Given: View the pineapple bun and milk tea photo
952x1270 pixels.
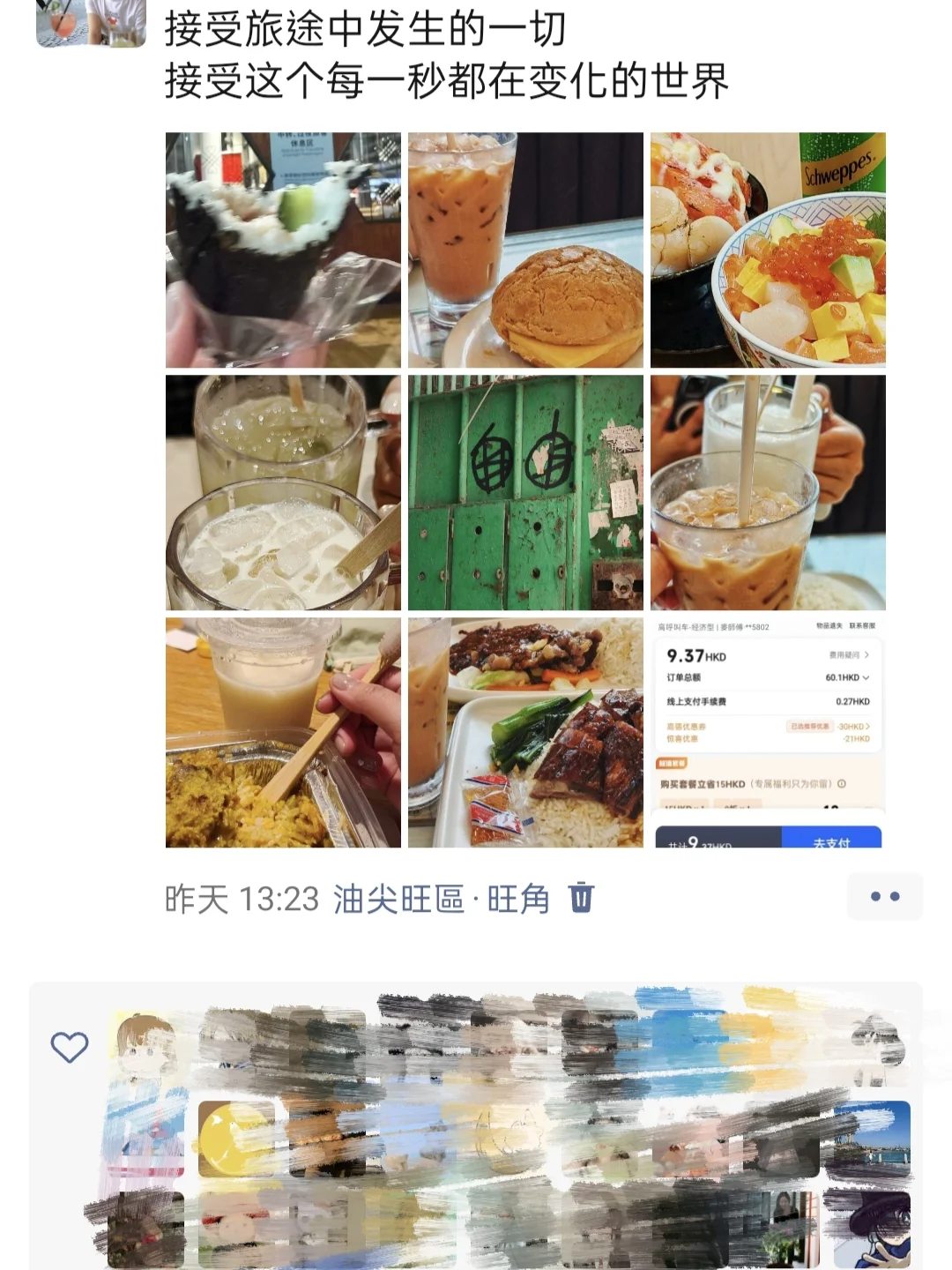Looking at the screenshot, I should pyautogui.click(x=525, y=250).
